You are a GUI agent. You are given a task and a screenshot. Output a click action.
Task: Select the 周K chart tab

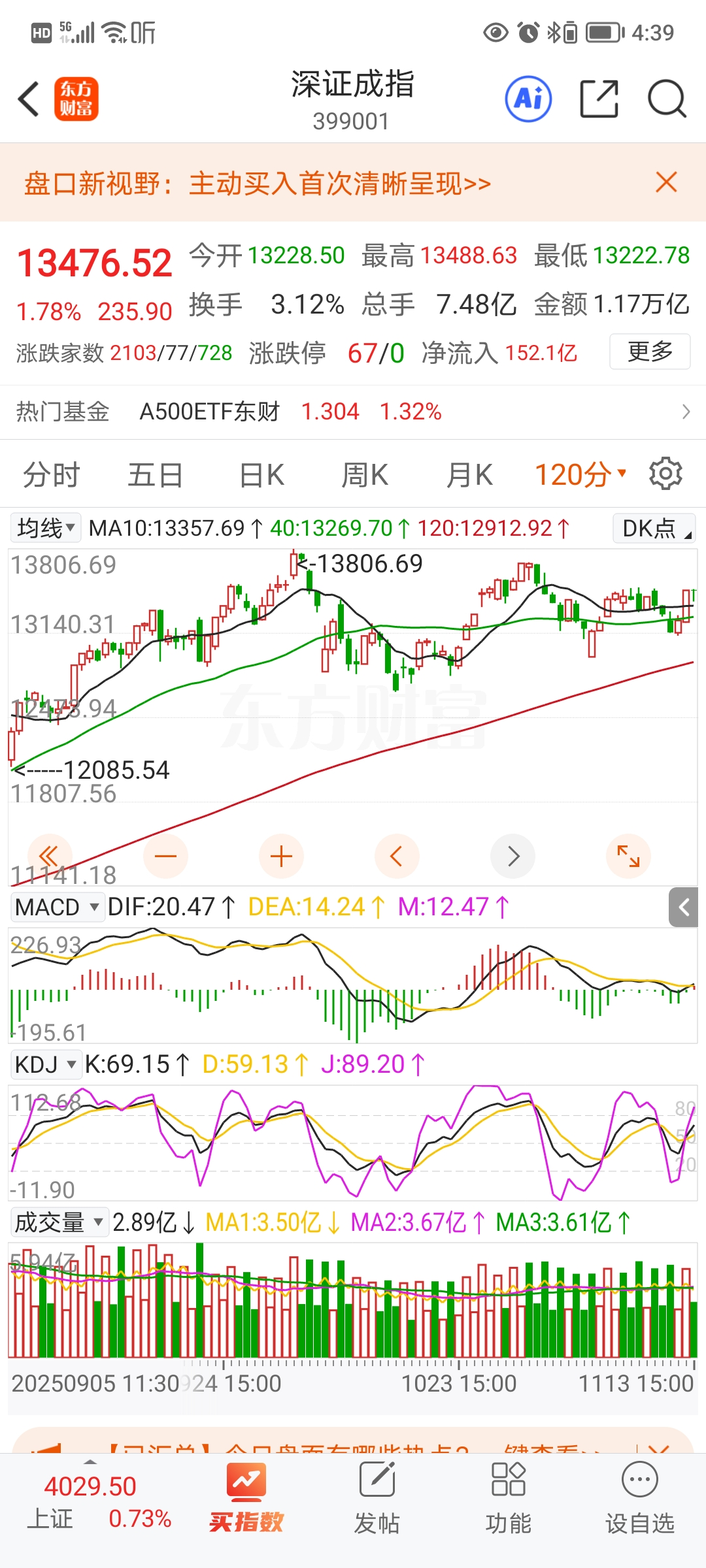pyautogui.click(x=365, y=475)
